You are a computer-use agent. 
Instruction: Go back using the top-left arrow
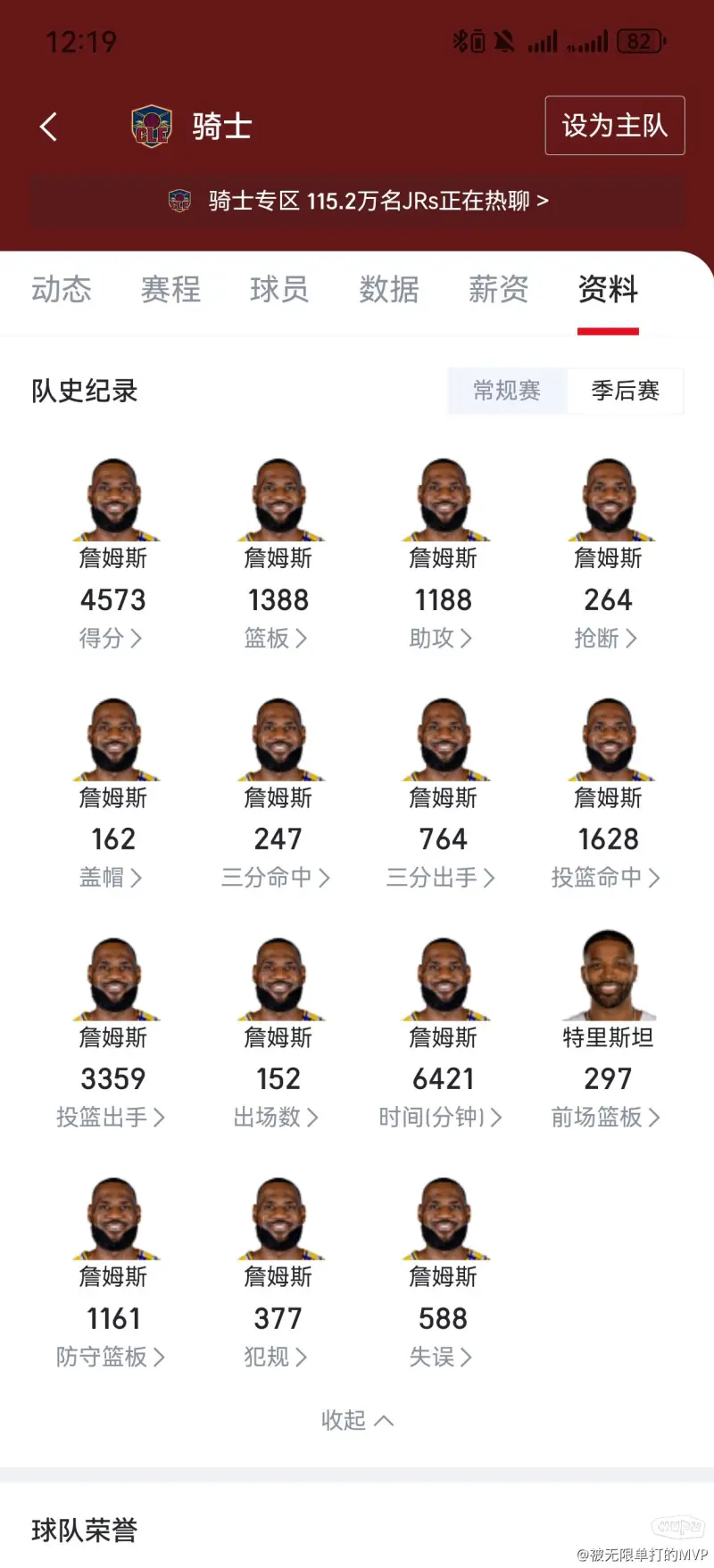point(49,127)
